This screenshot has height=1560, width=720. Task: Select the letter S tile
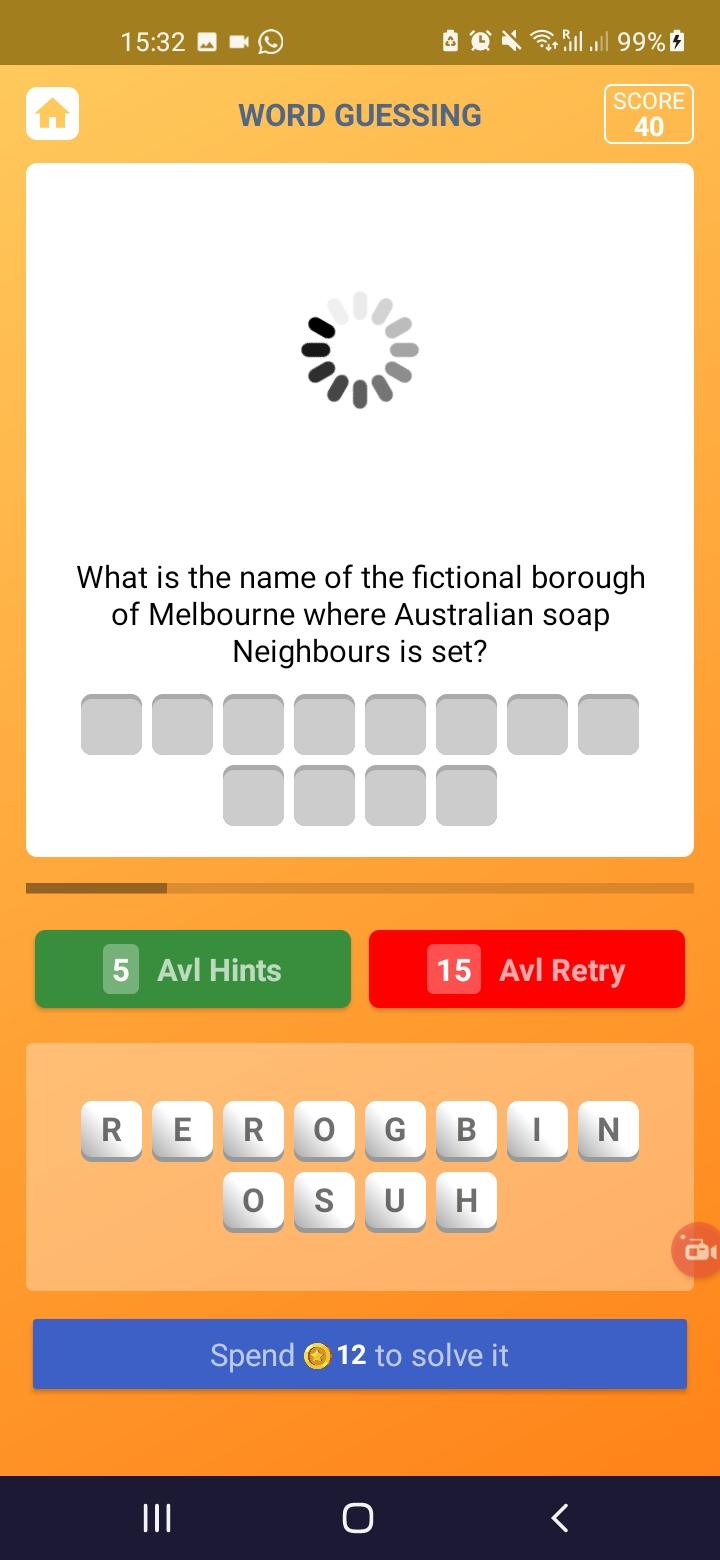[x=324, y=1202]
